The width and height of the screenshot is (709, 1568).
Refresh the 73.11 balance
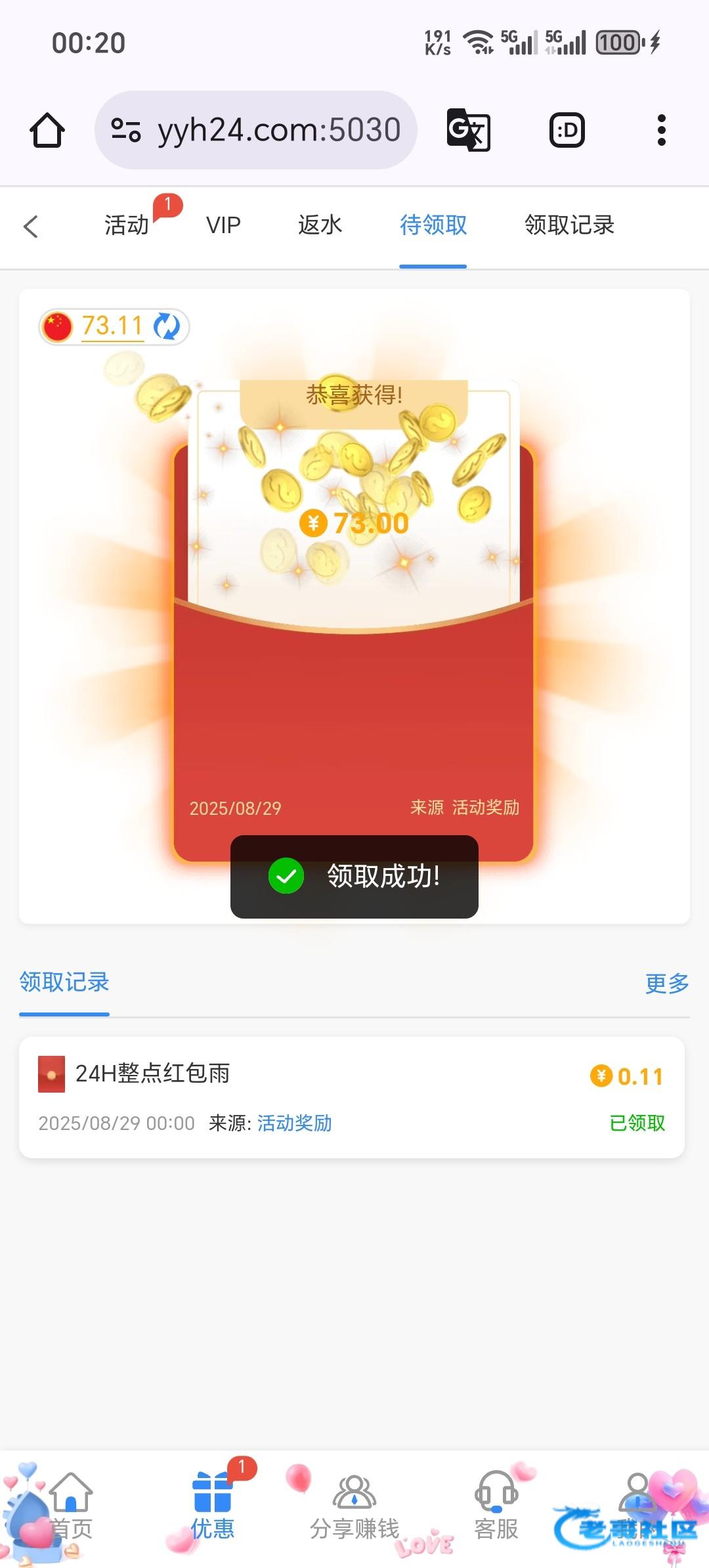pyautogui.click(x=167, y=326)
